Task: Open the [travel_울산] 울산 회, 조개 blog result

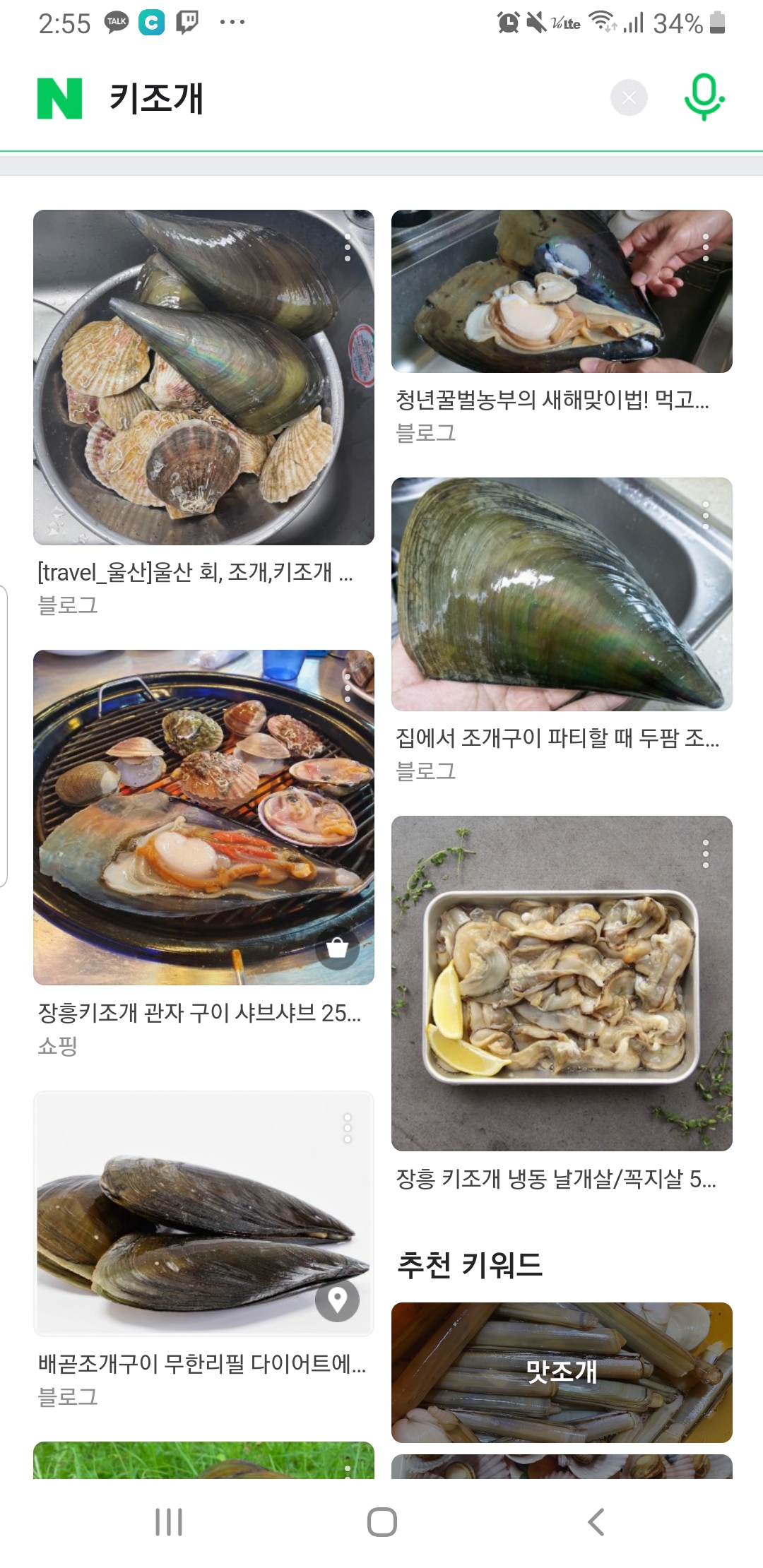Action: 195,572
